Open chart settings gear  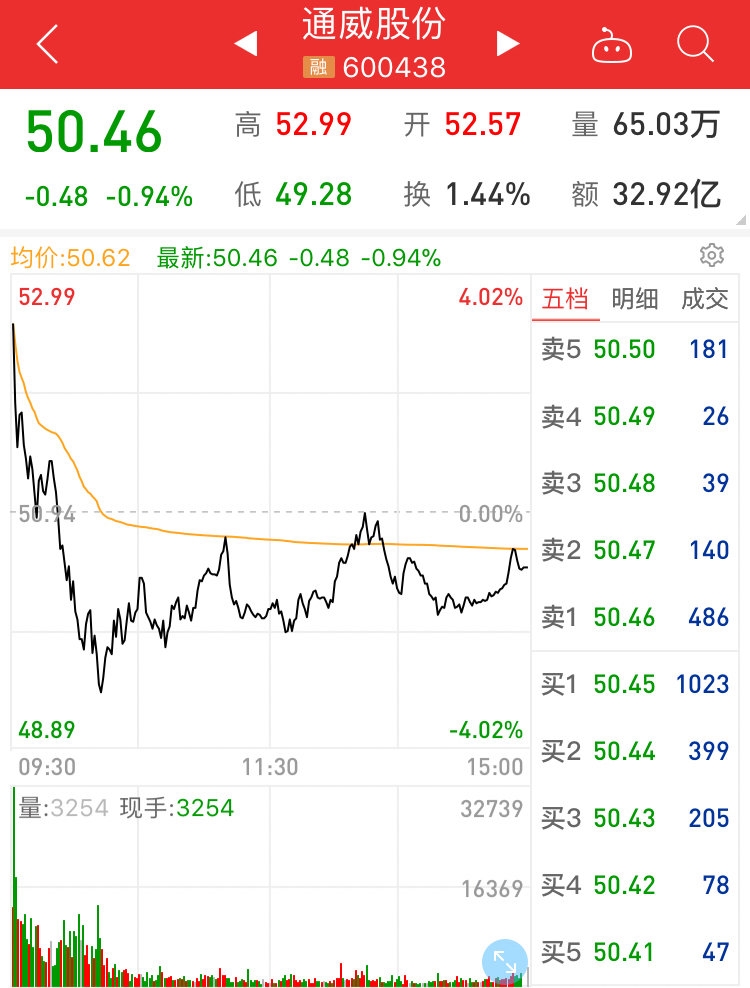click(711, 255)
